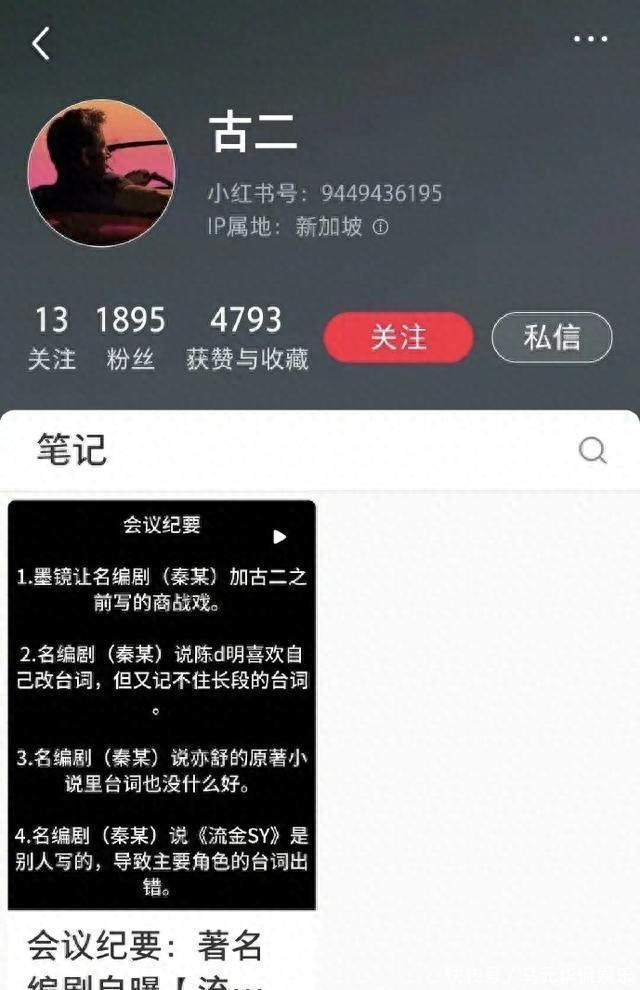640x990 pixels.
Task: Send a private message via 私信
Action: coord(551,337)
